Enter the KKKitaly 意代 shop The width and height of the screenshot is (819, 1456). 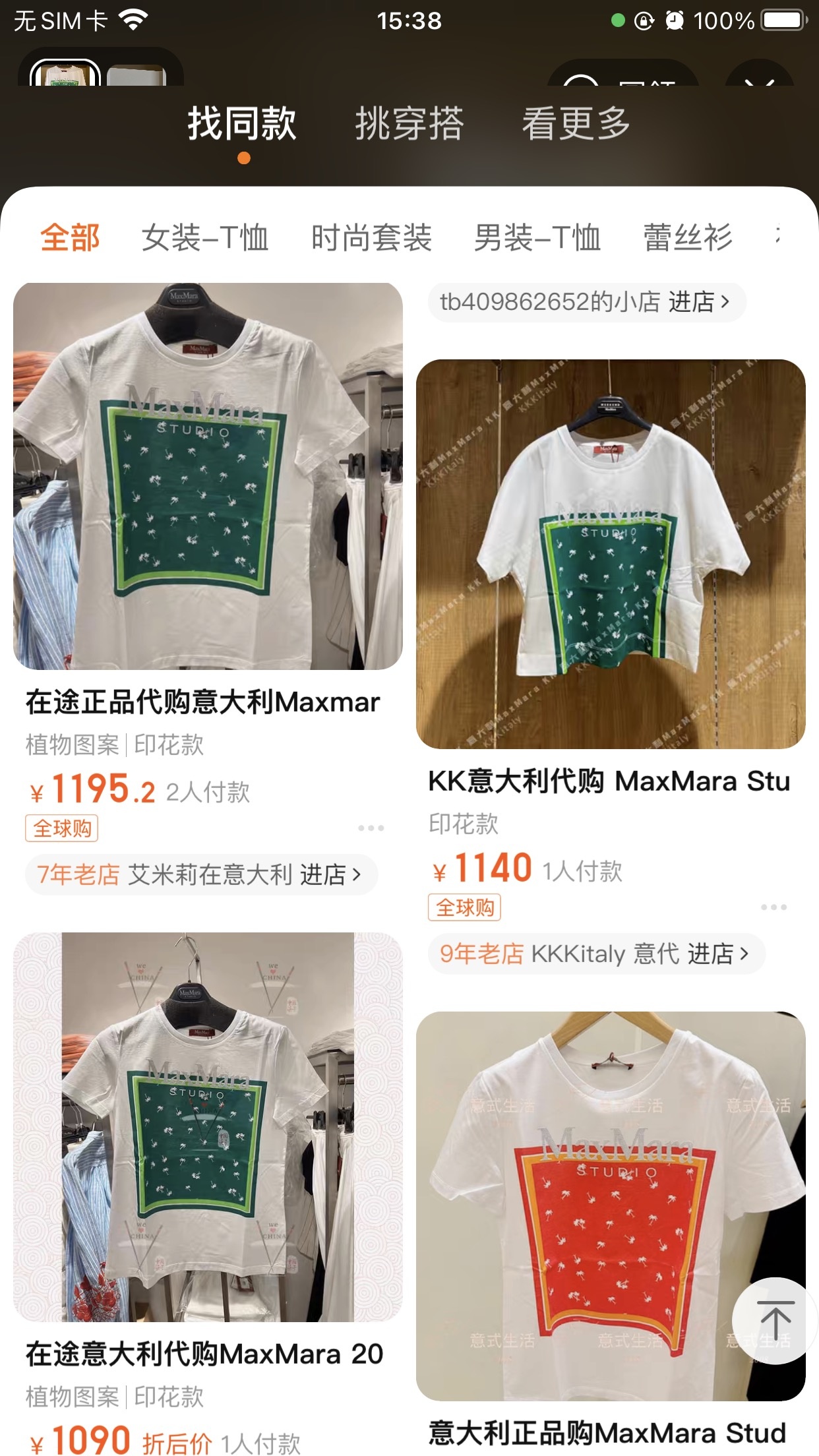(x=595, y=954)
